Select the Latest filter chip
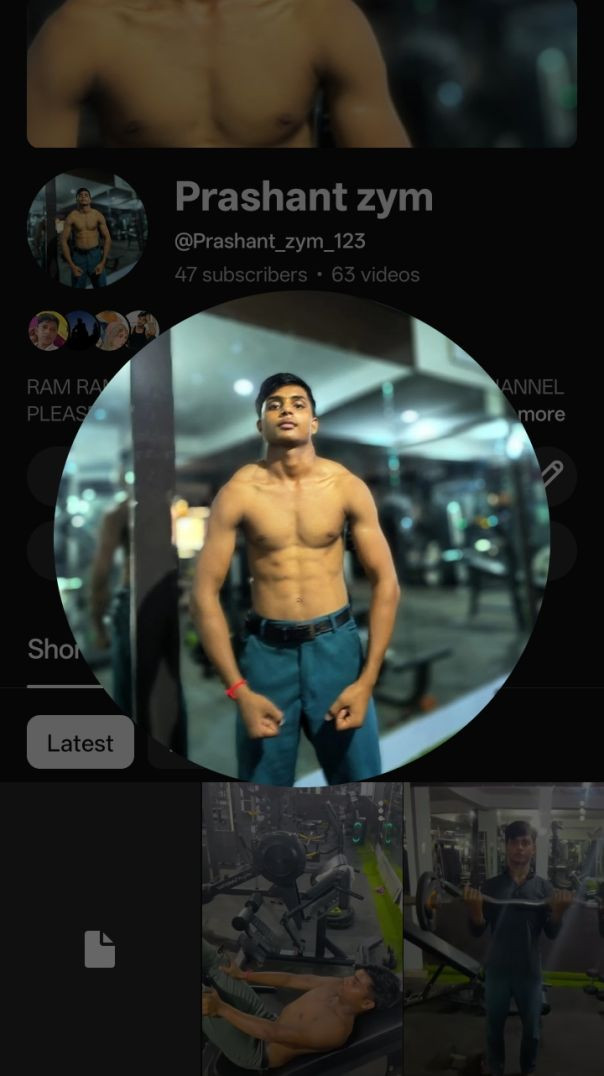This screenshot has height=1076, width=604. (x=80, y=742)
